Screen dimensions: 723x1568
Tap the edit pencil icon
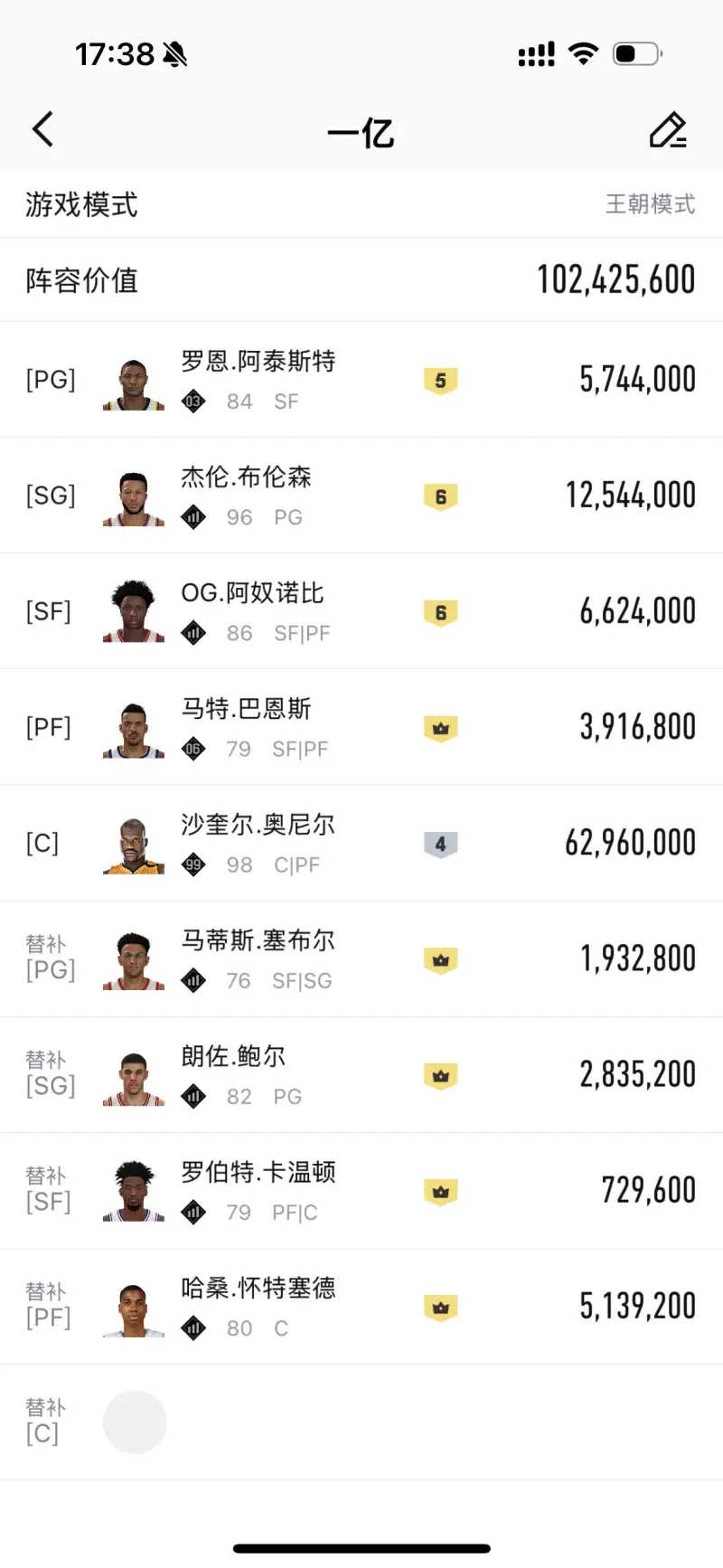[x=668, y=130]
